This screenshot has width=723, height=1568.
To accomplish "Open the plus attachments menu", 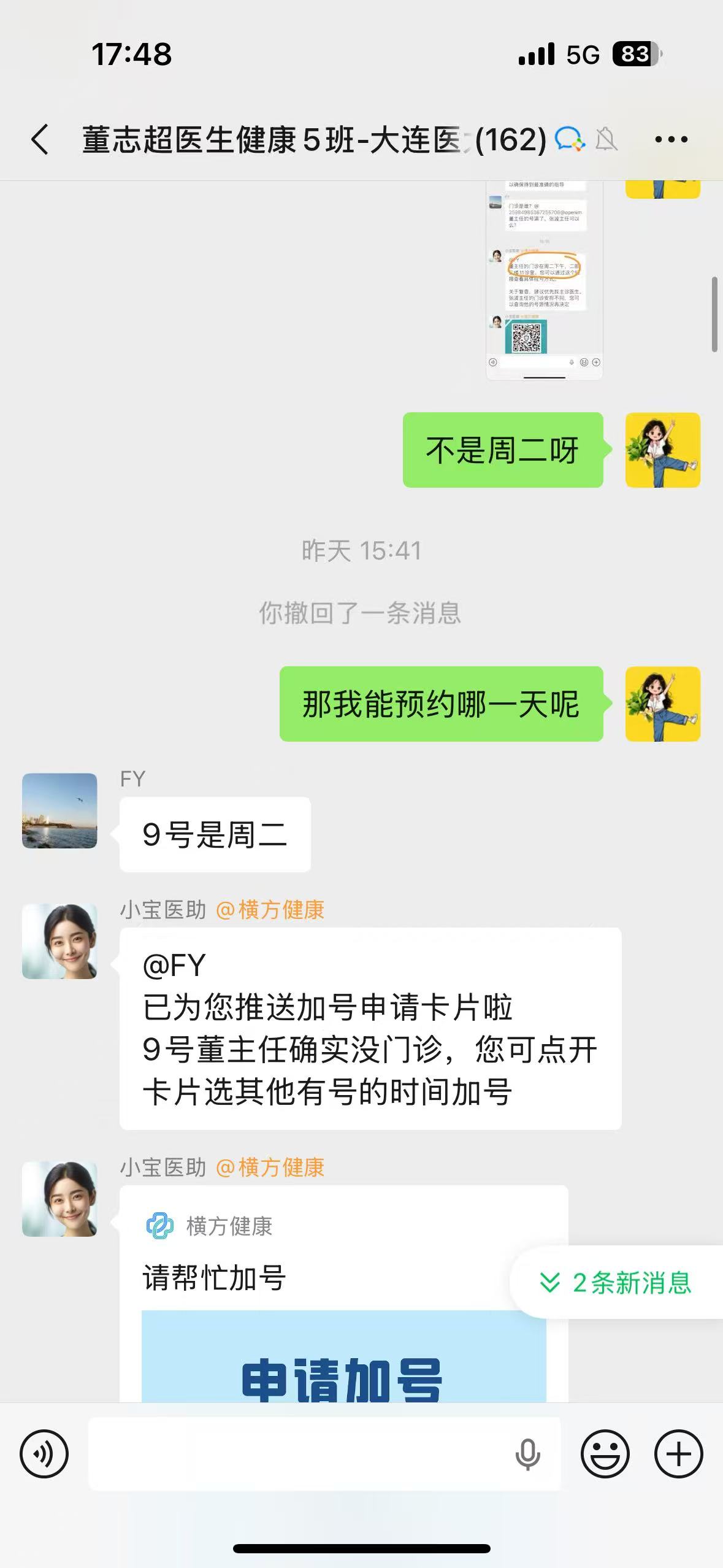I will tap(678, 1453).
